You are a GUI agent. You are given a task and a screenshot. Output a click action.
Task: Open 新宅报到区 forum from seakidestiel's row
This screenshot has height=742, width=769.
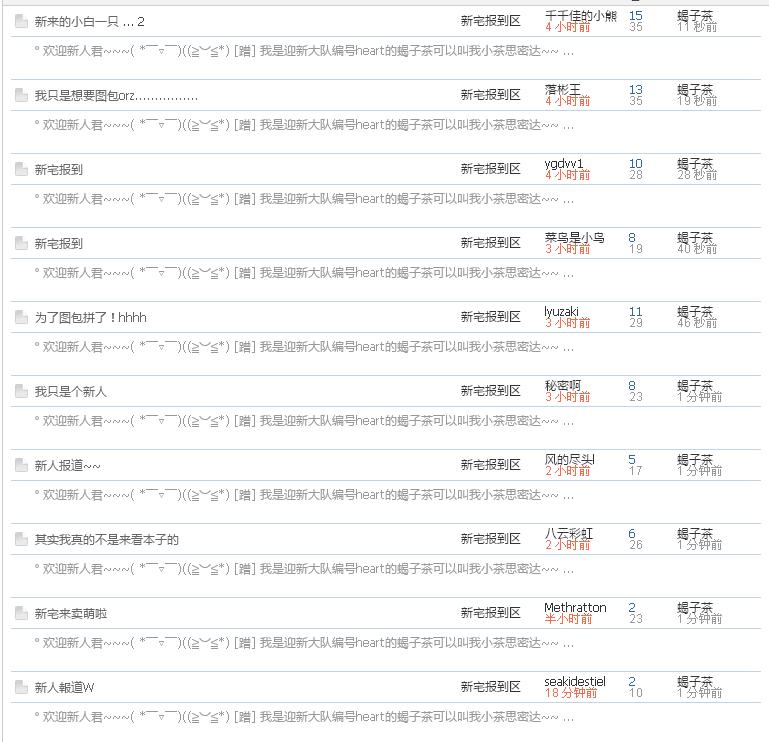pos(490,687)
